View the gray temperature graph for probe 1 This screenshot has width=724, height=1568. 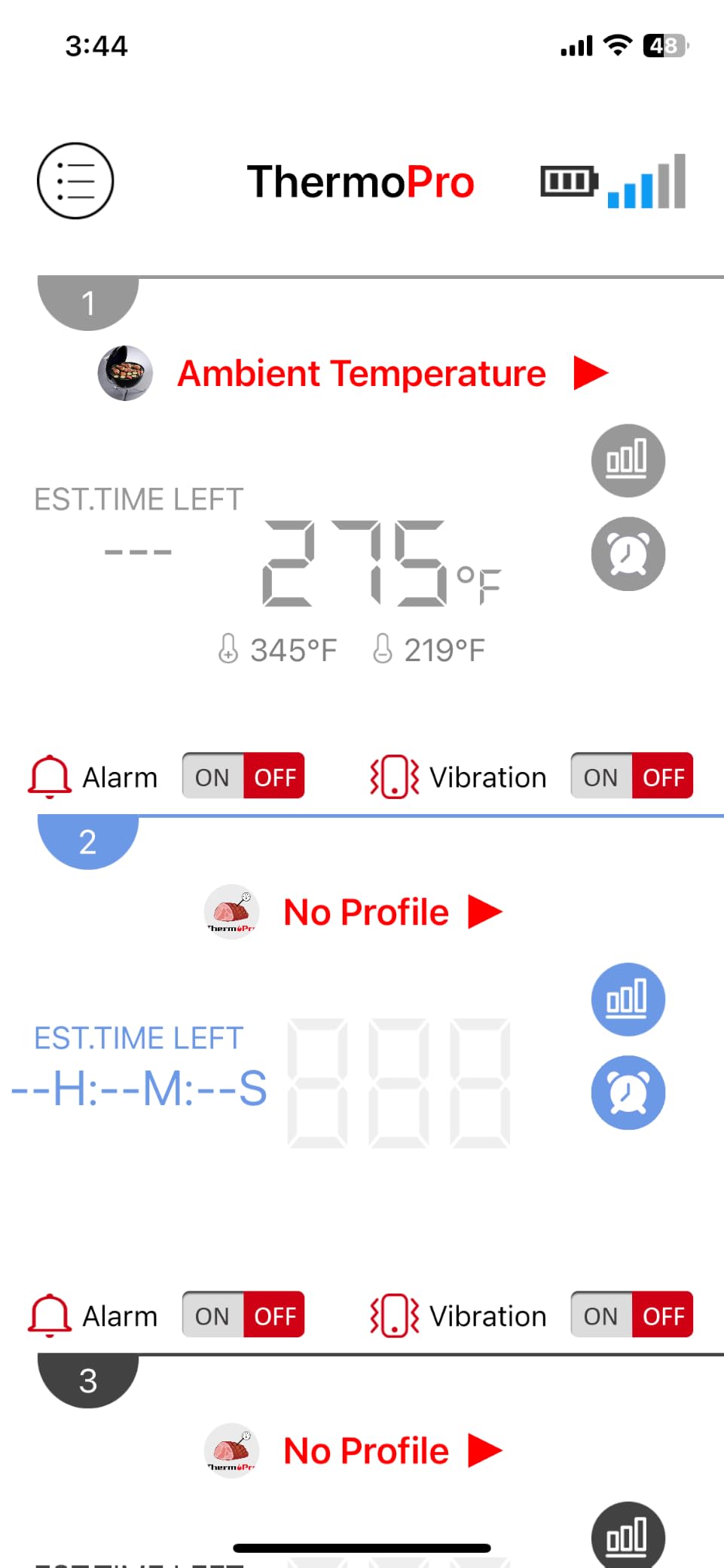[x=628, y=460]
